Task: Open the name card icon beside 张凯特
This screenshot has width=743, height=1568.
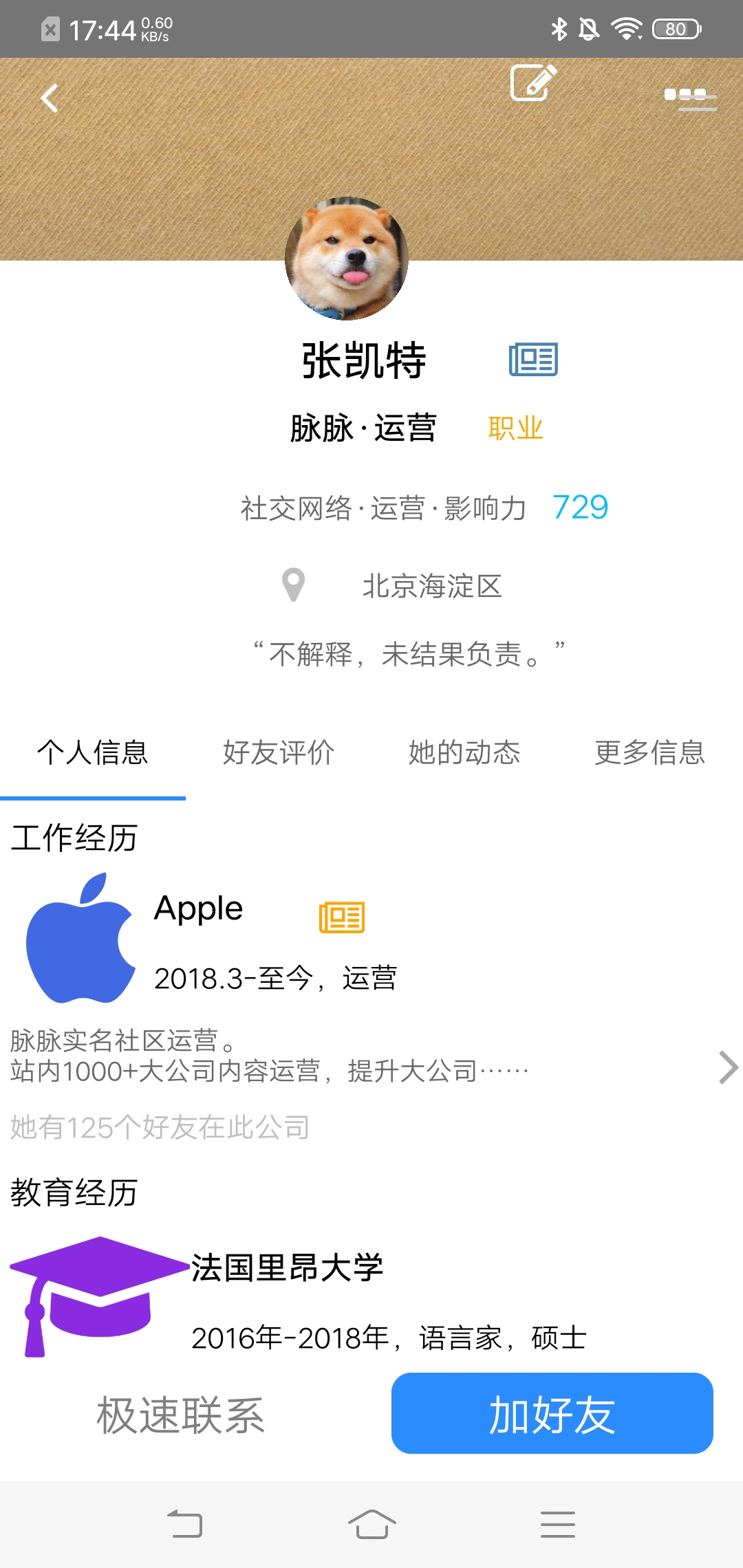Action: click(x=533, y=359)
